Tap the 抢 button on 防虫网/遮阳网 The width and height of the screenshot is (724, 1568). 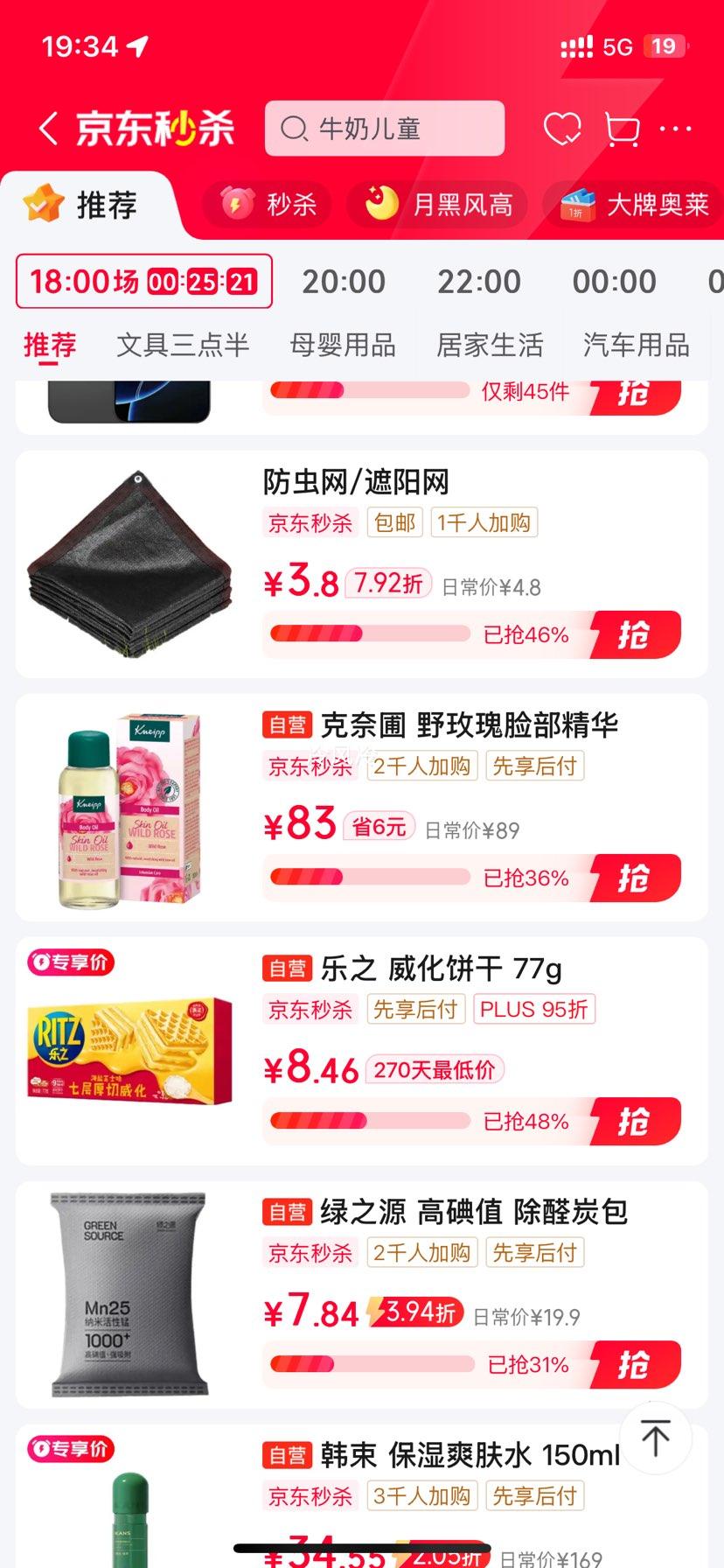637,634
